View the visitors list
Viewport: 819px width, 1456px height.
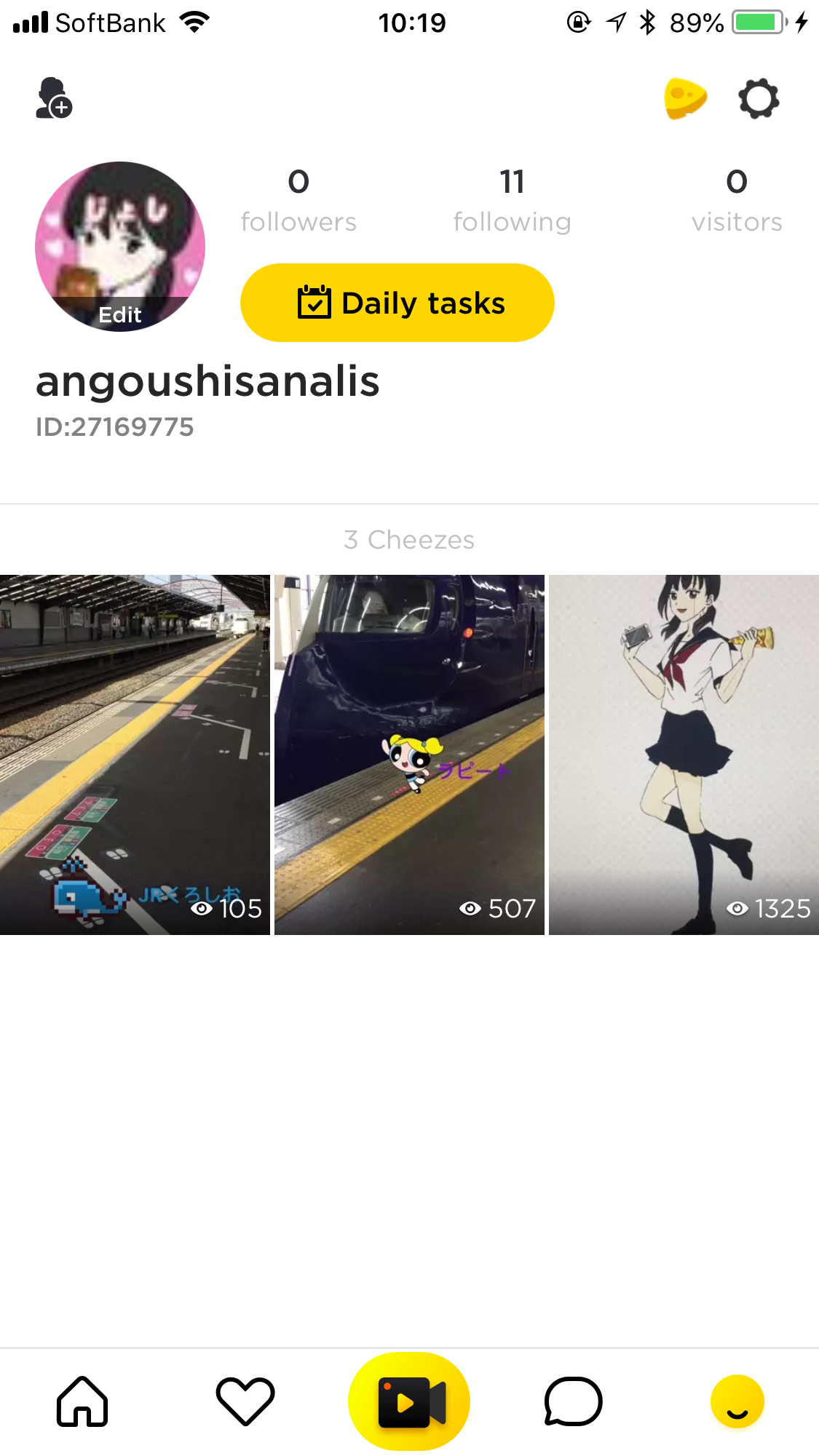(737, 200)
